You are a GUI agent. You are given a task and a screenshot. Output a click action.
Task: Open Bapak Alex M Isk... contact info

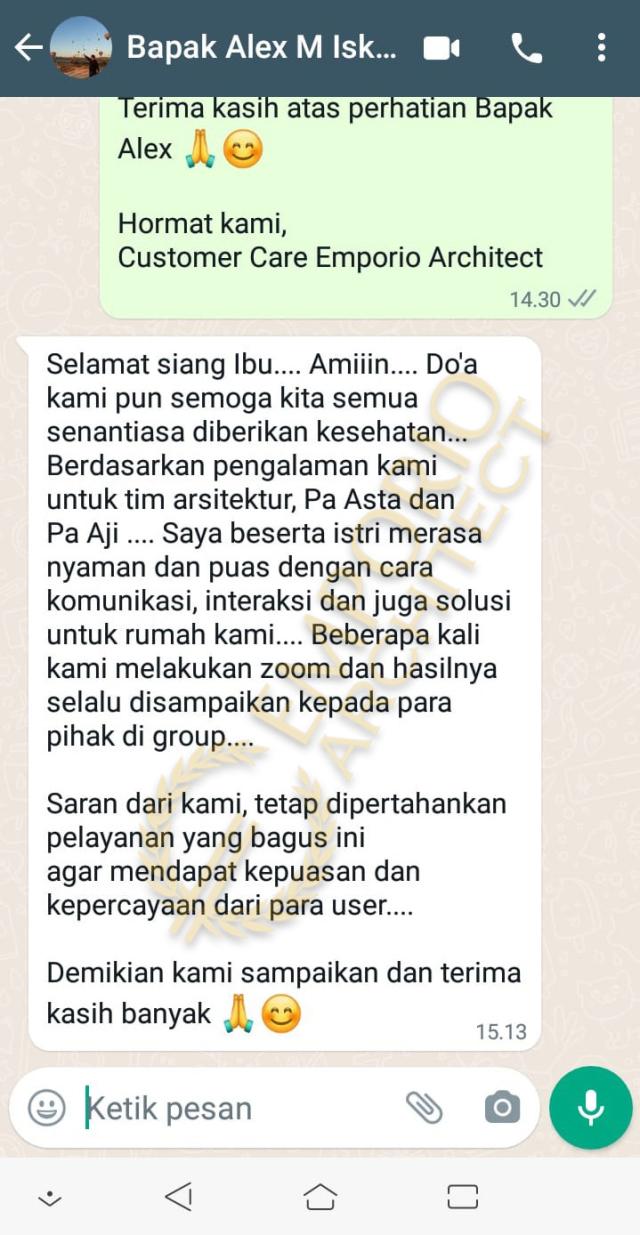pyautogui.click(x=262, y=47)
